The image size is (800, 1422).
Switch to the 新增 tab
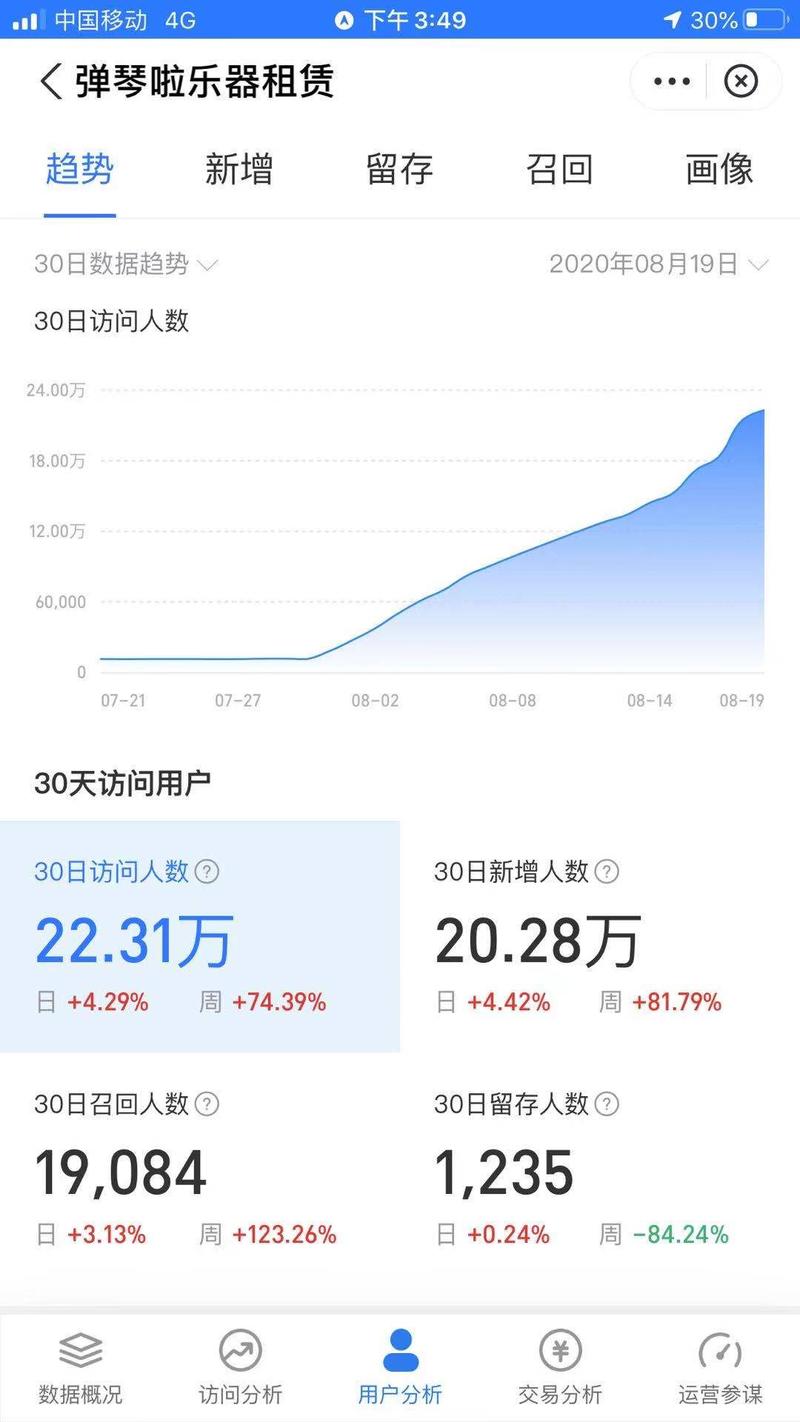(239, 170)
